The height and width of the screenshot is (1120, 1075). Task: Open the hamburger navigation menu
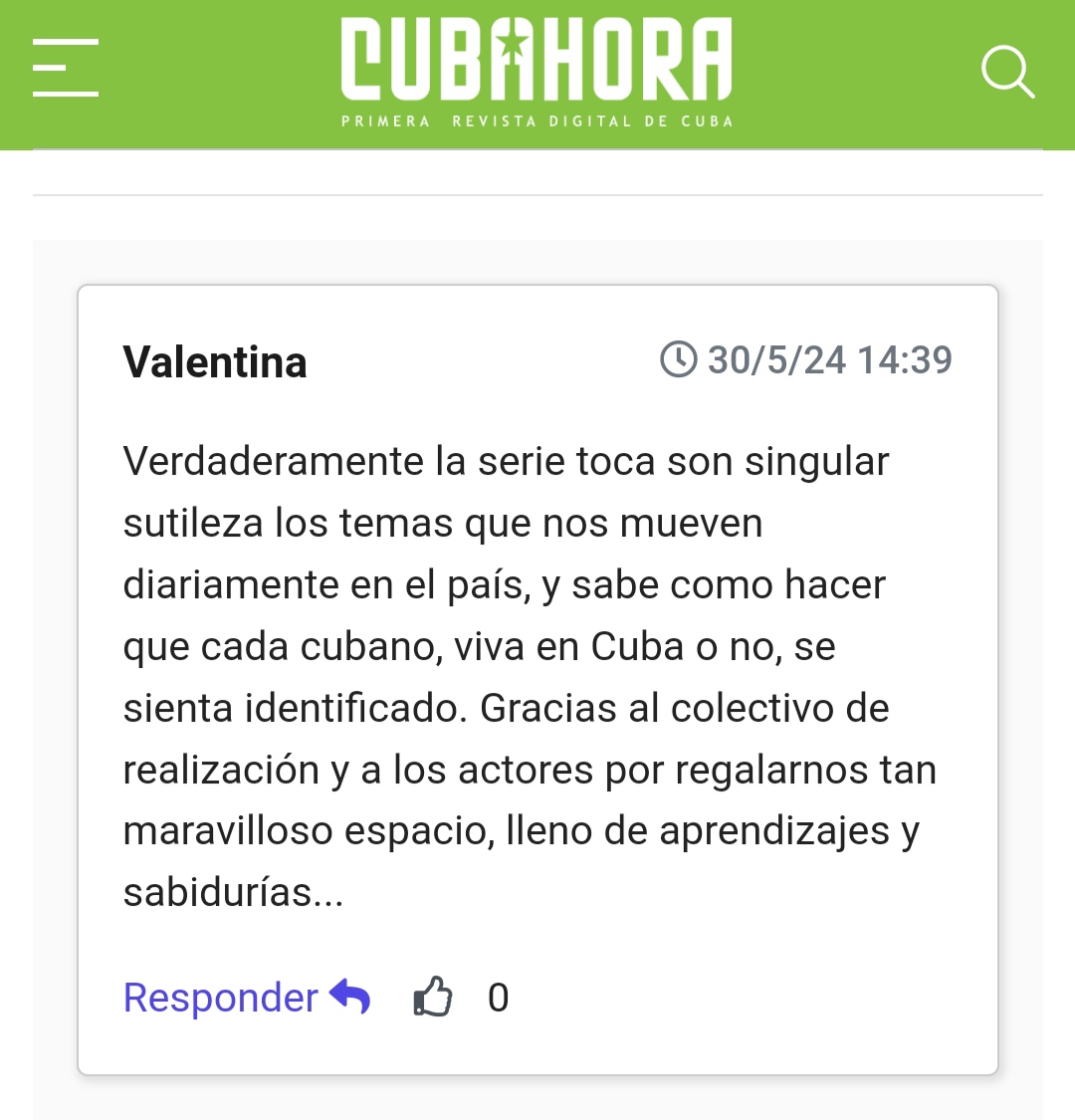[66, 68]
